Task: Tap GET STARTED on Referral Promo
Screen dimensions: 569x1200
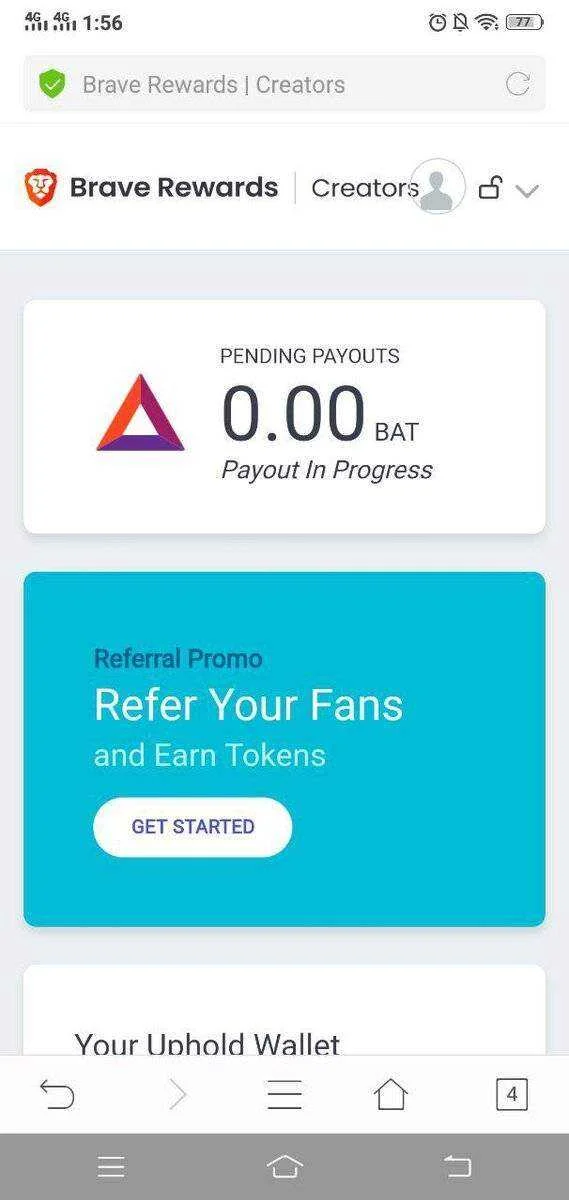Action: pos(193,827)
